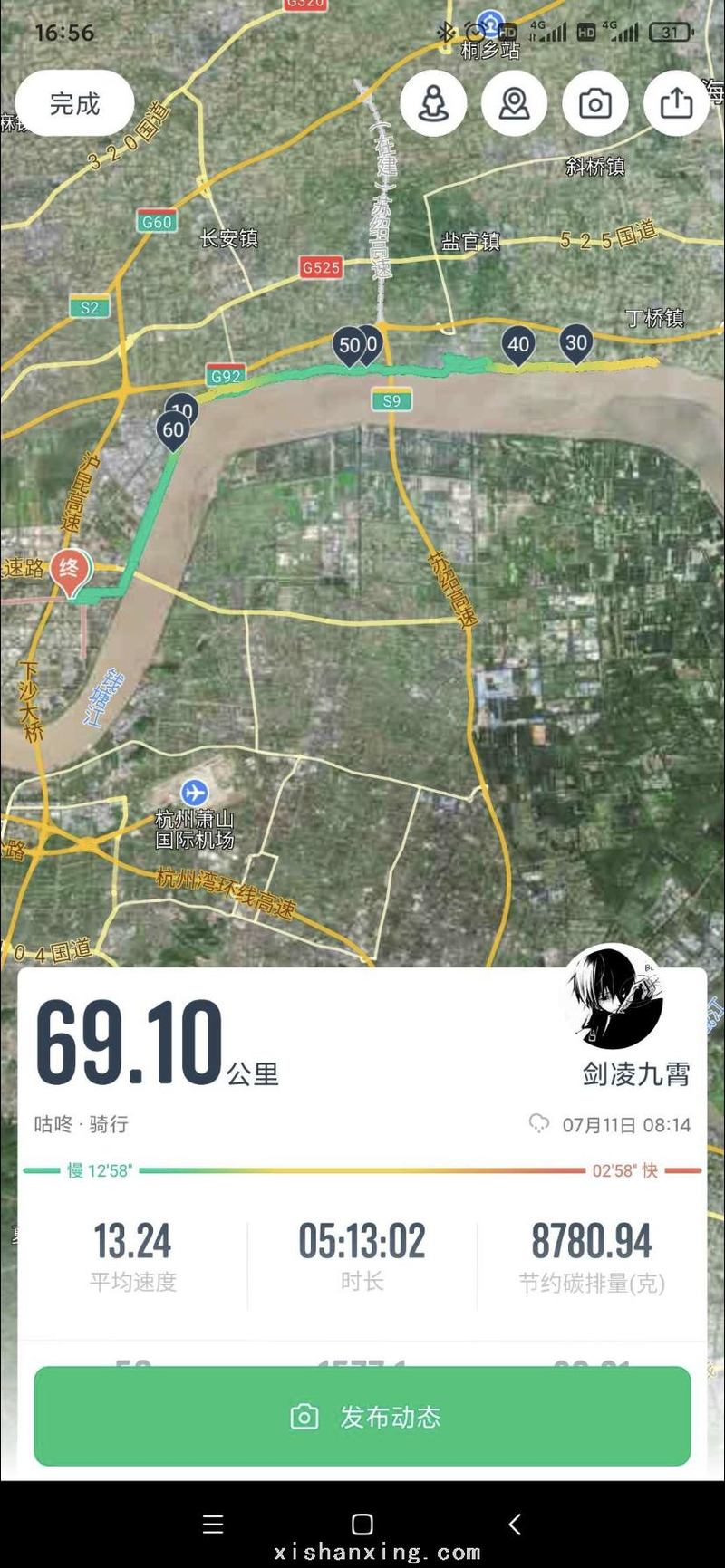This screenshot has width=725, height=1568.
Task: Toggle the rider avatar map icon
Action: 433,103
